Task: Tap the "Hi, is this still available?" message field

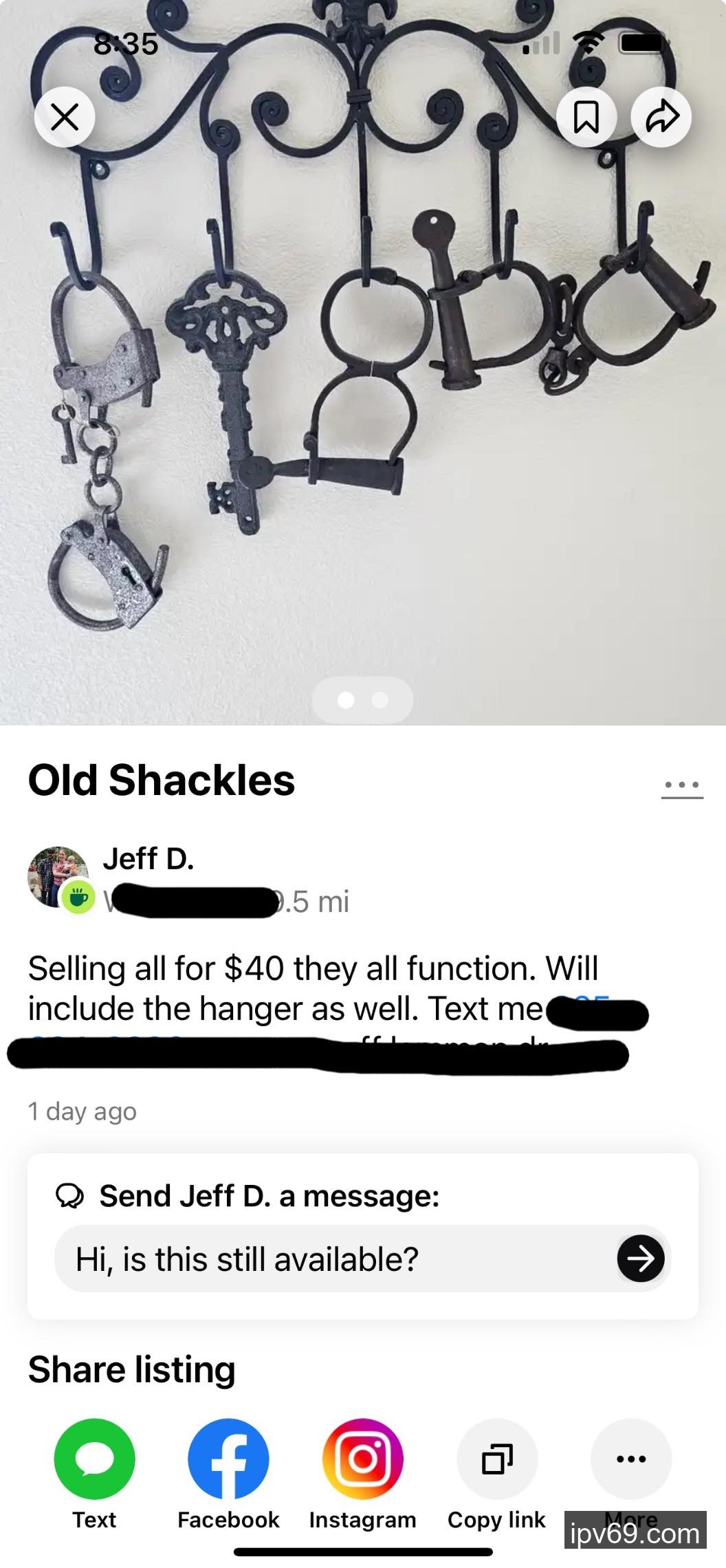Action: pyautogui.click(x=330, y=1259)
